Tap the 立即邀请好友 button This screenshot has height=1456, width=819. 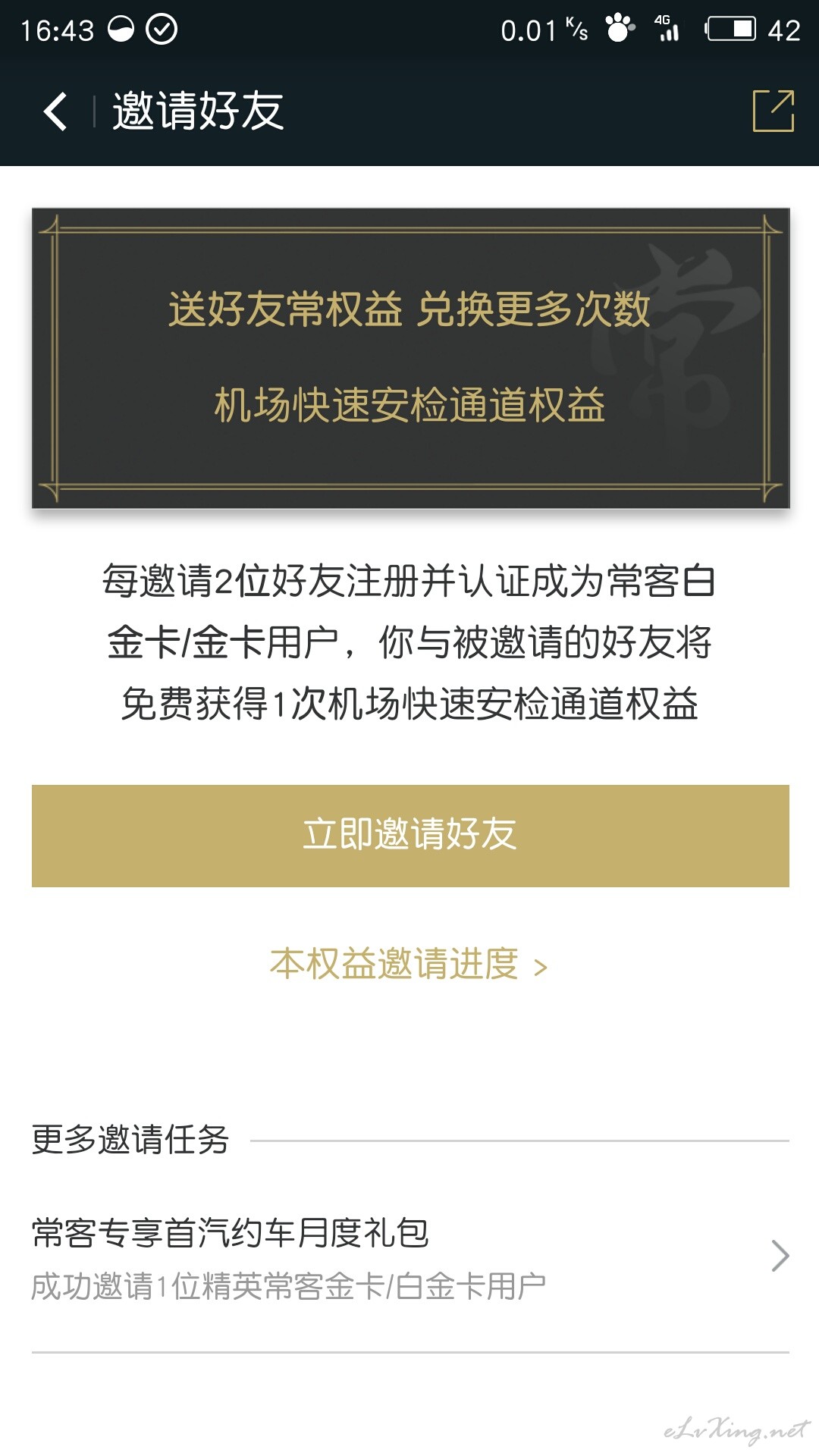[x=410, y=836]
